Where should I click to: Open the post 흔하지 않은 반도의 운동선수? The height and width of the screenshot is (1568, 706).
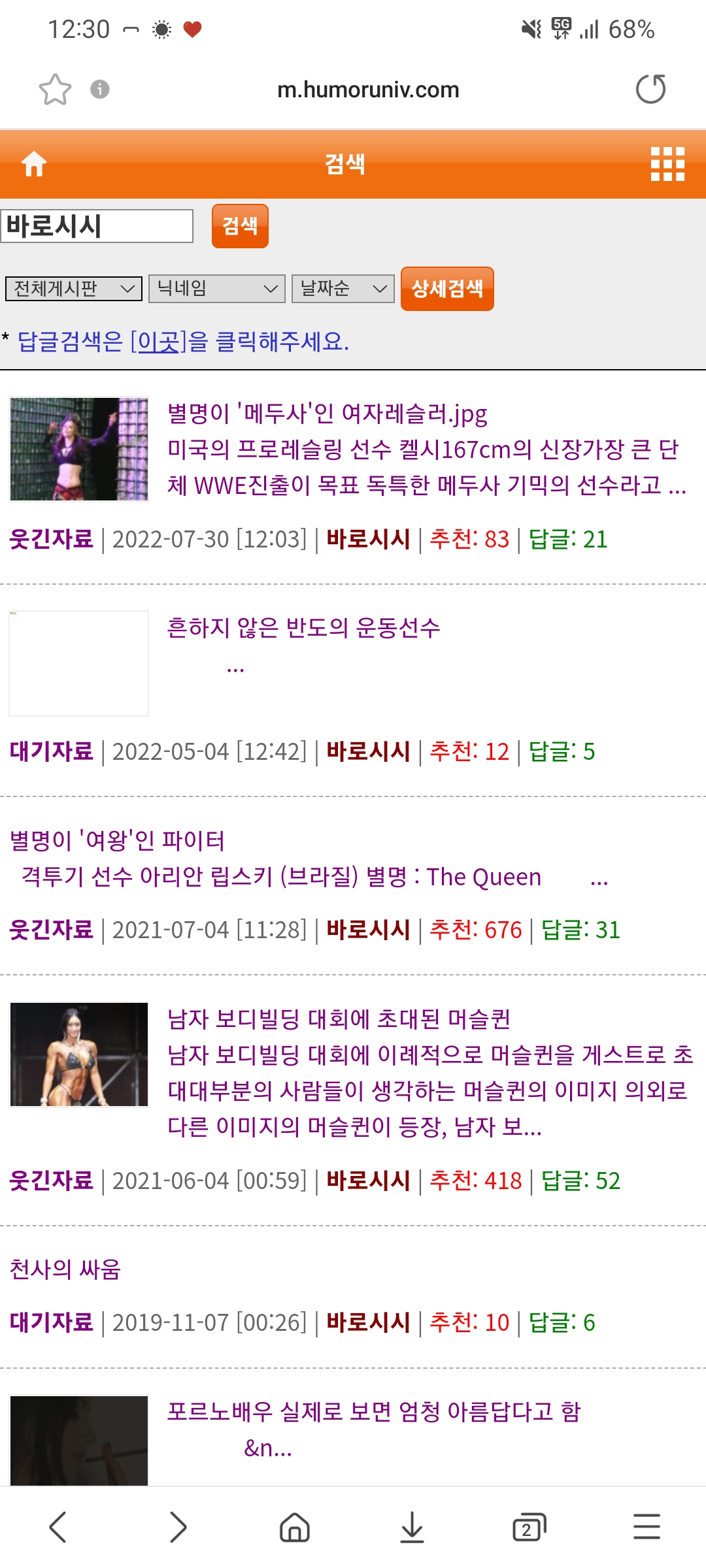pyautogui.click(x=303, y=628)
